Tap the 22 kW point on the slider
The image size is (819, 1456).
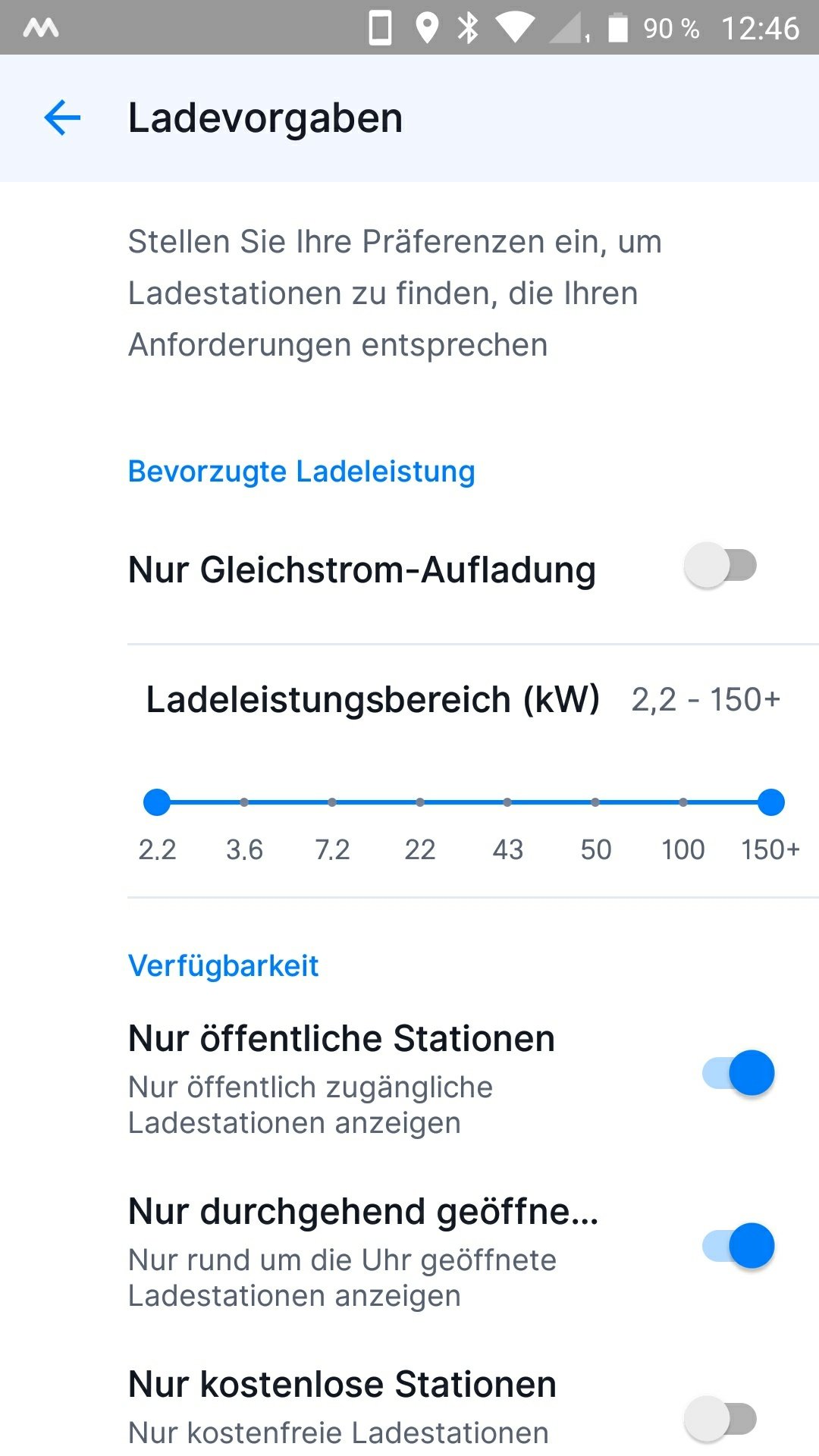[x=420, y=802]
